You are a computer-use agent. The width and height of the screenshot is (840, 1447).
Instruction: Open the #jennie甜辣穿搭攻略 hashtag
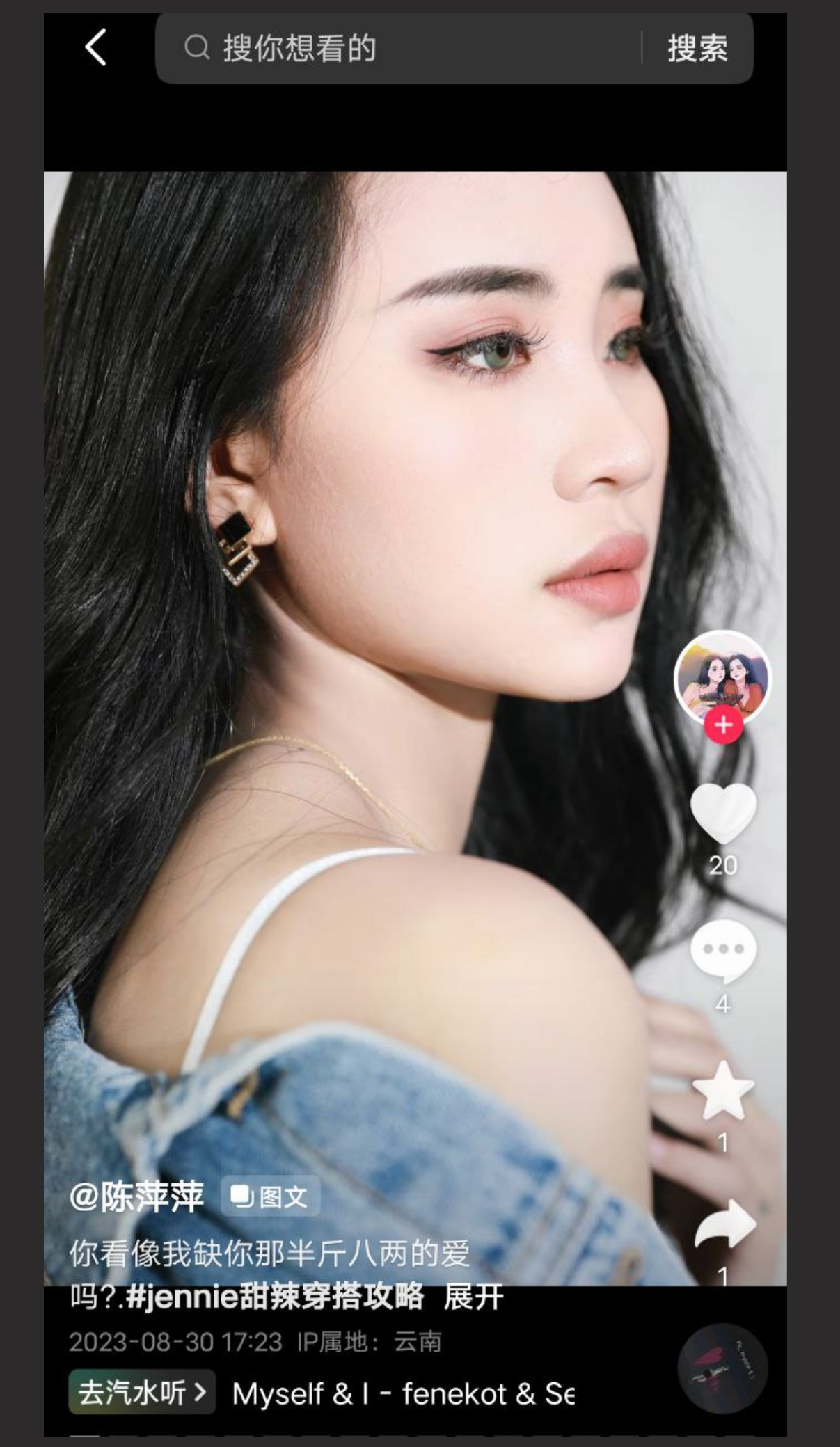(276, 1296)
